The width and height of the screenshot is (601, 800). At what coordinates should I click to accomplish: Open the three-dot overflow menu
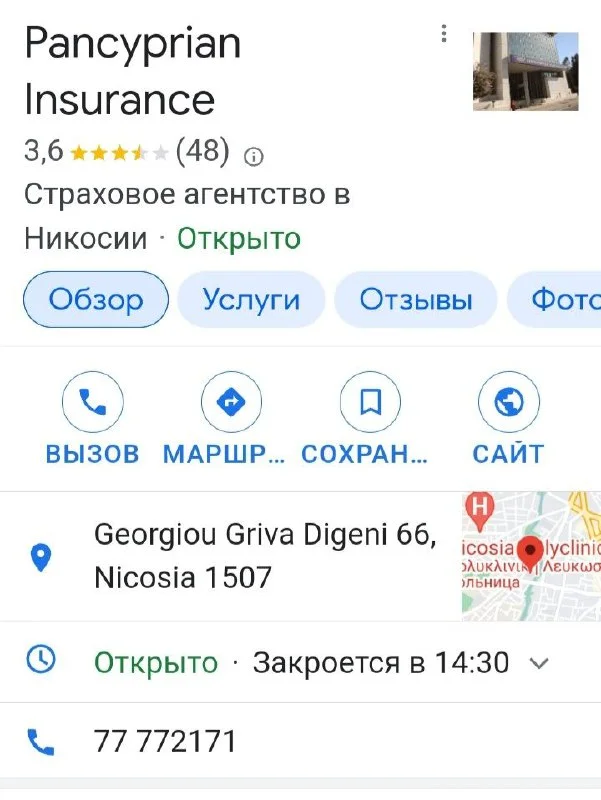pyautogui.click(x=444, y=34)
